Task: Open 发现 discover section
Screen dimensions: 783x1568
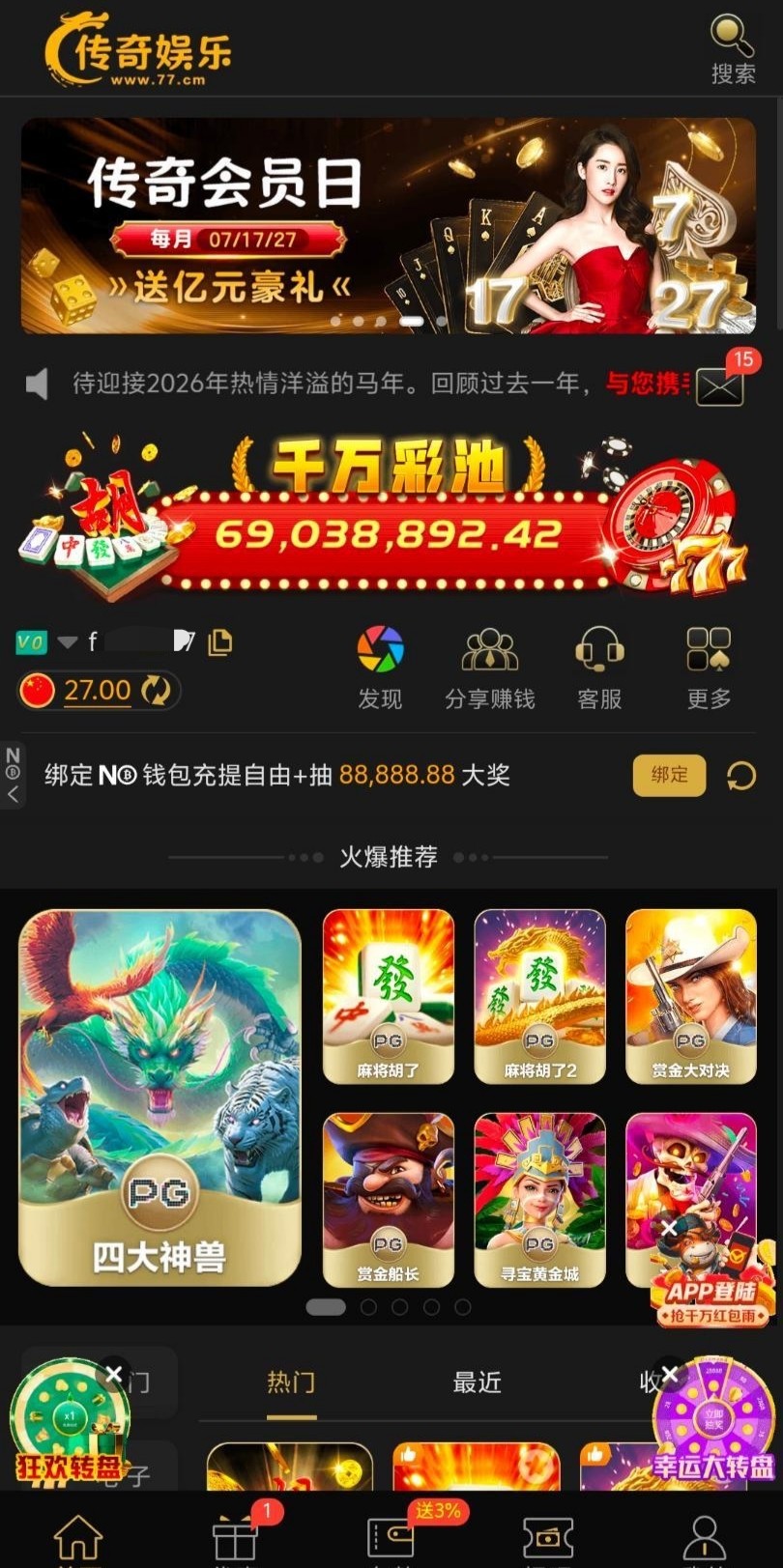Action: pyautogui.click(x=380, y=668)
